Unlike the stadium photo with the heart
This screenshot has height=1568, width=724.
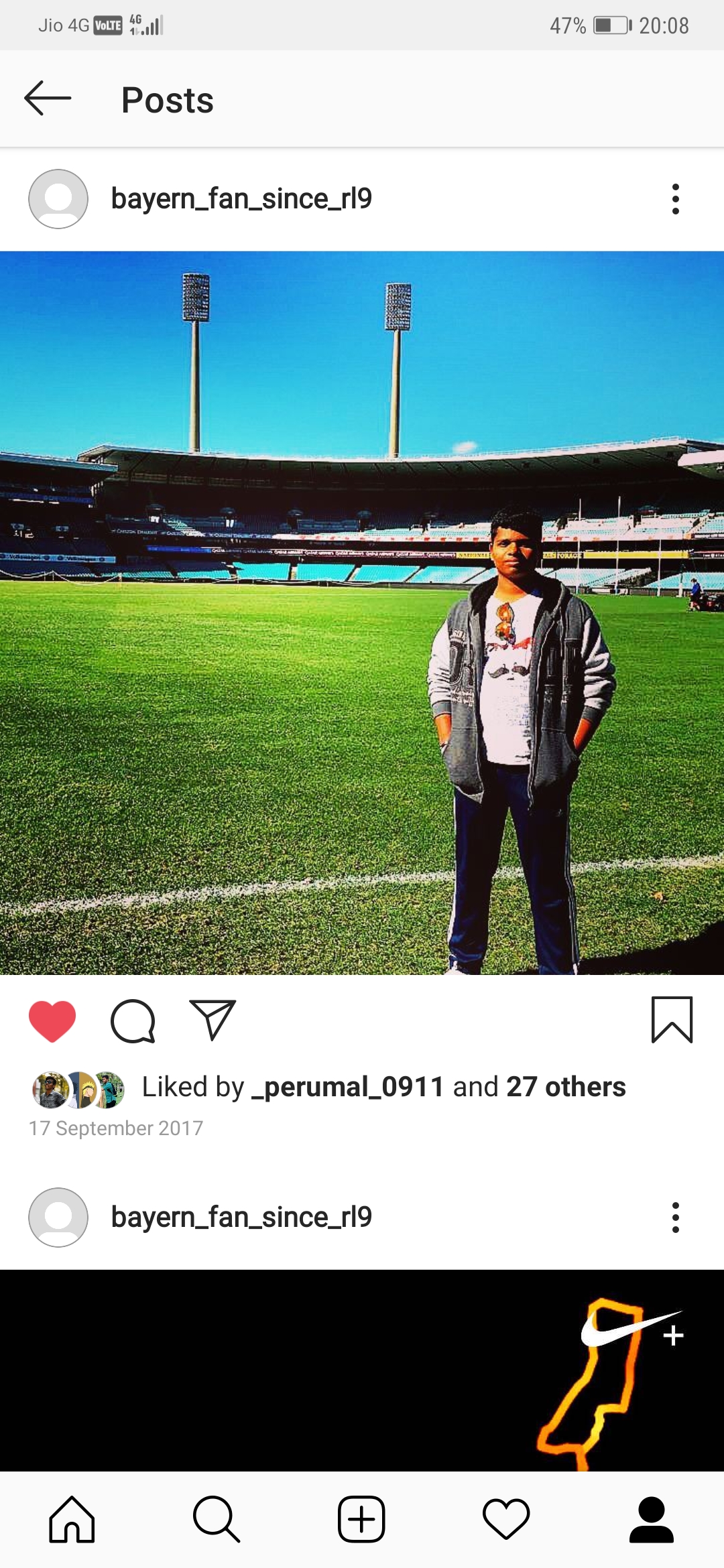point(52,1021)
